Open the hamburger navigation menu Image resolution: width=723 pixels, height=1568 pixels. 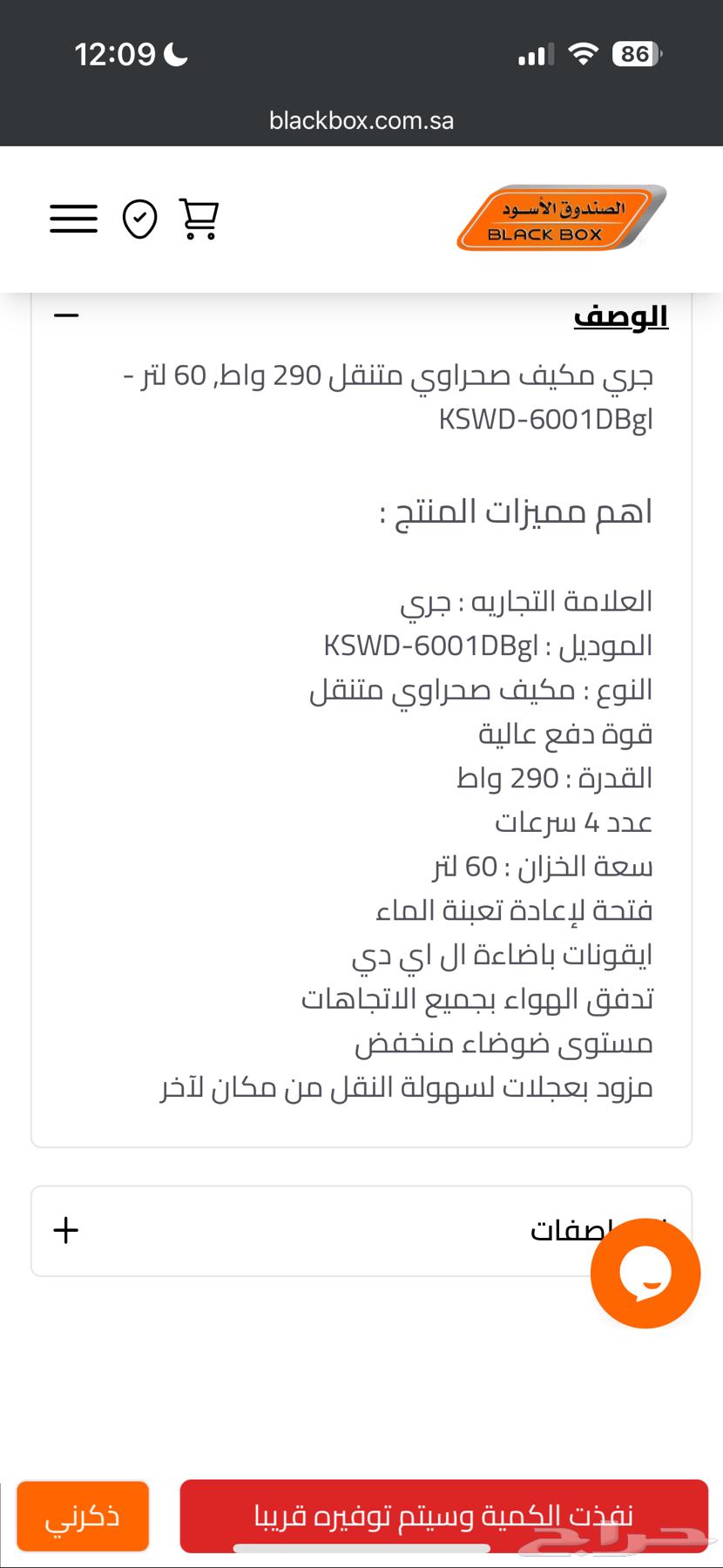click(73, 219)
